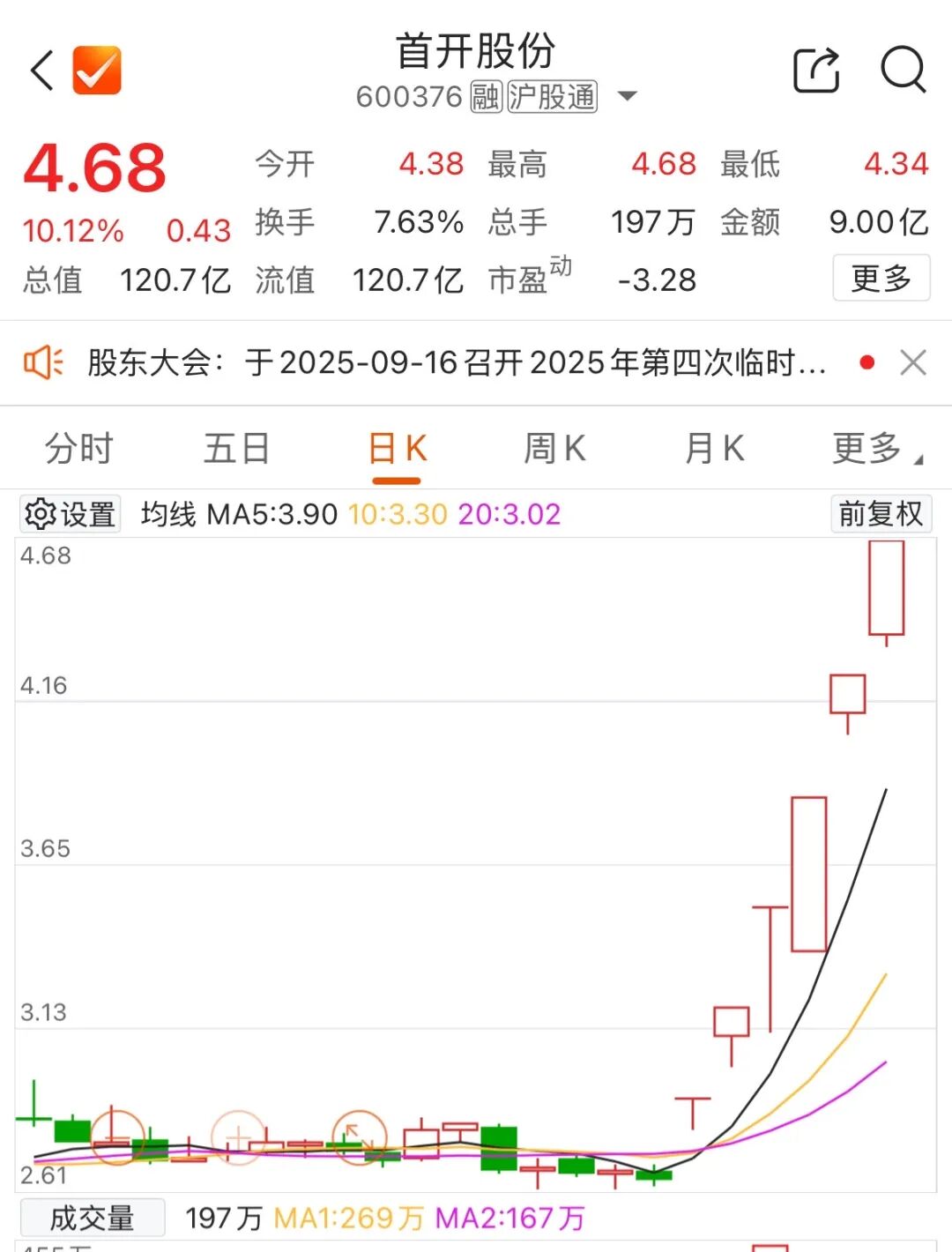Open the 股东大会 announcement
Viewport: 952px width, 1252px height.
(457, 362)
